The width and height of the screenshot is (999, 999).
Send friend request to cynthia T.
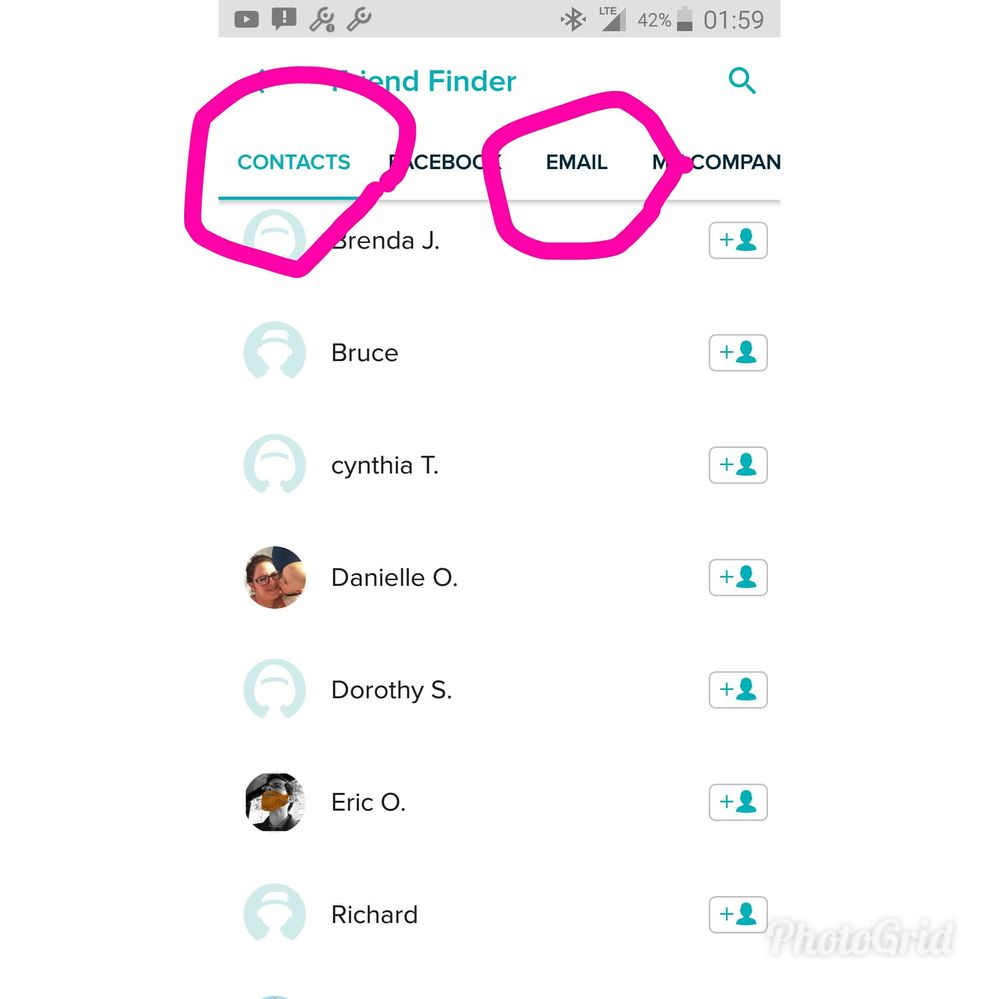[738, 465]
